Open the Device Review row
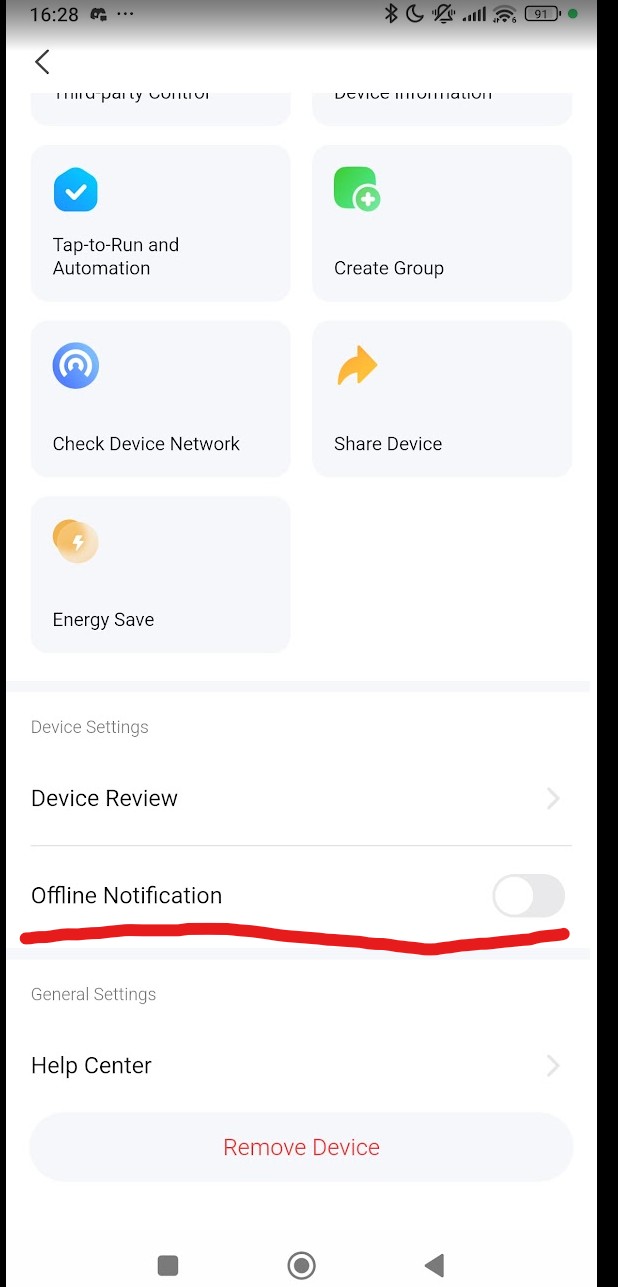Screen dimensions: 618x1287 (301, 798)
